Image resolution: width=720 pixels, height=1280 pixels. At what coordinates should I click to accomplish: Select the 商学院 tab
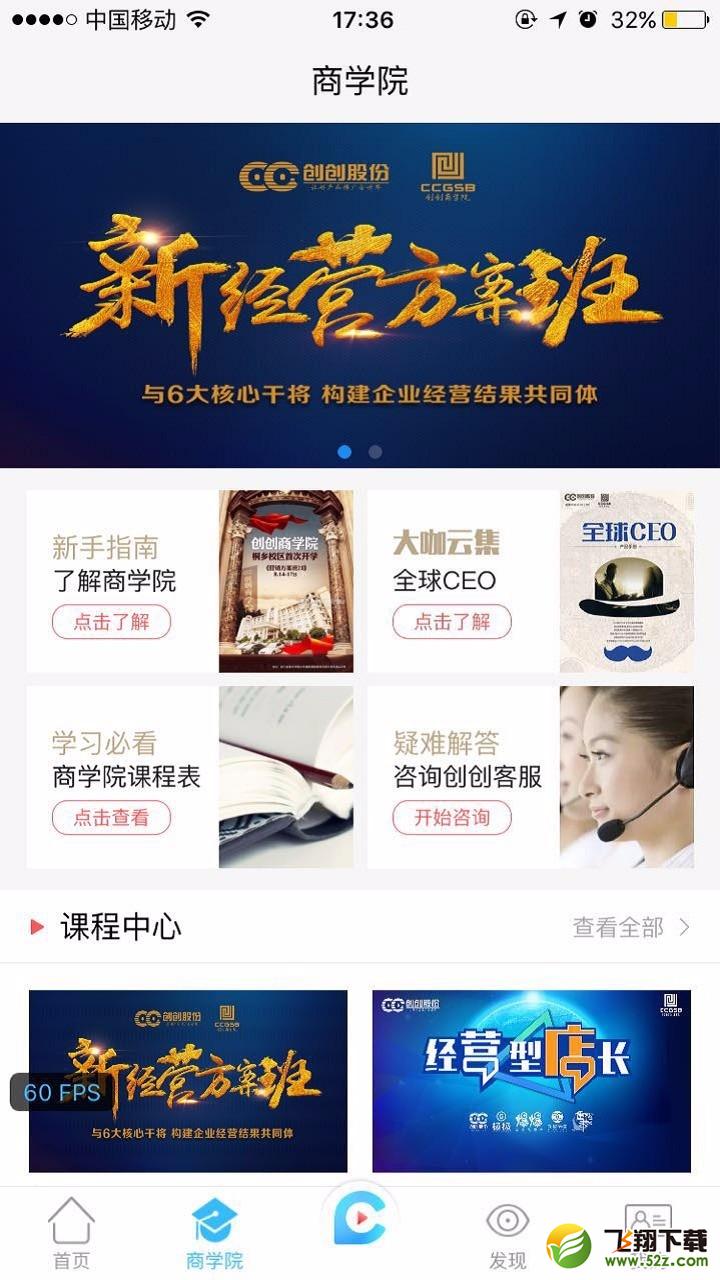tap(214, 1234)
